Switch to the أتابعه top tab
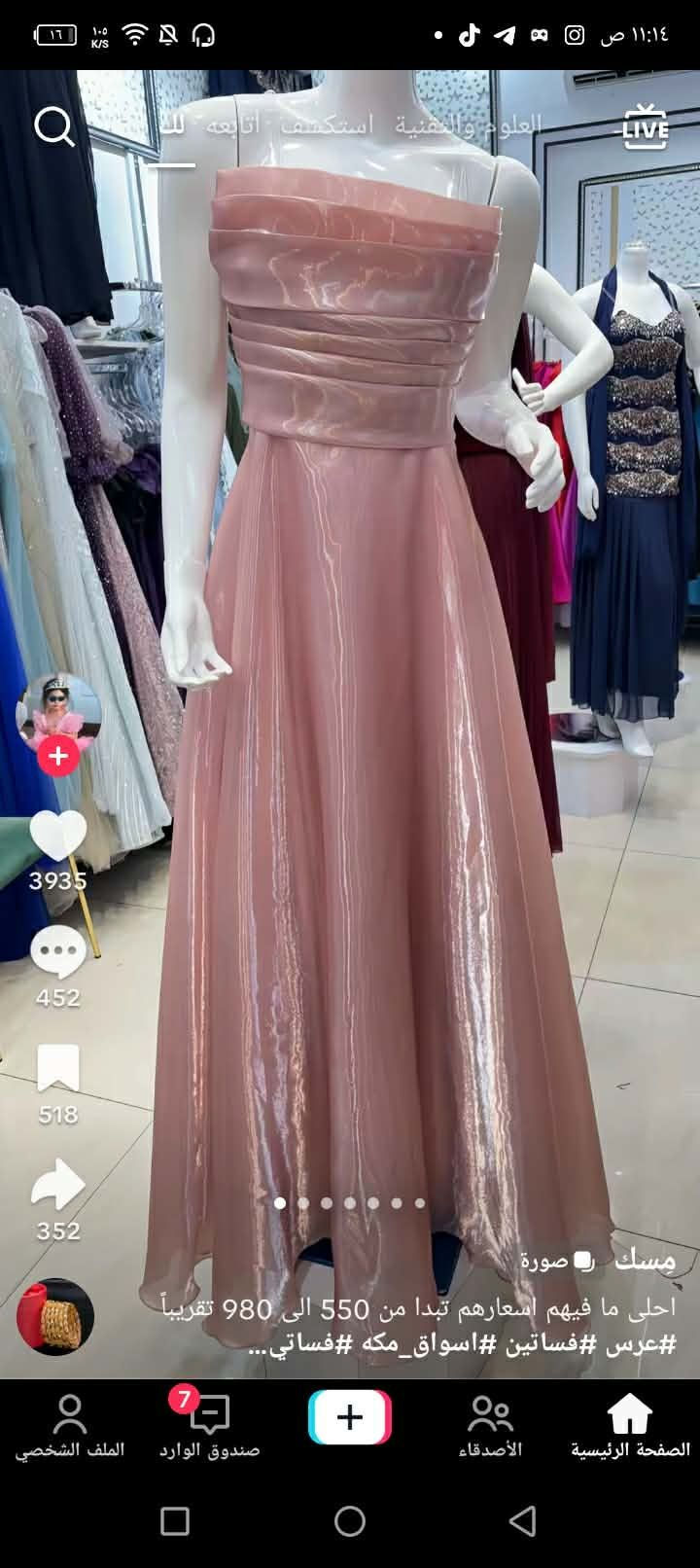 (x=233, y=125)
